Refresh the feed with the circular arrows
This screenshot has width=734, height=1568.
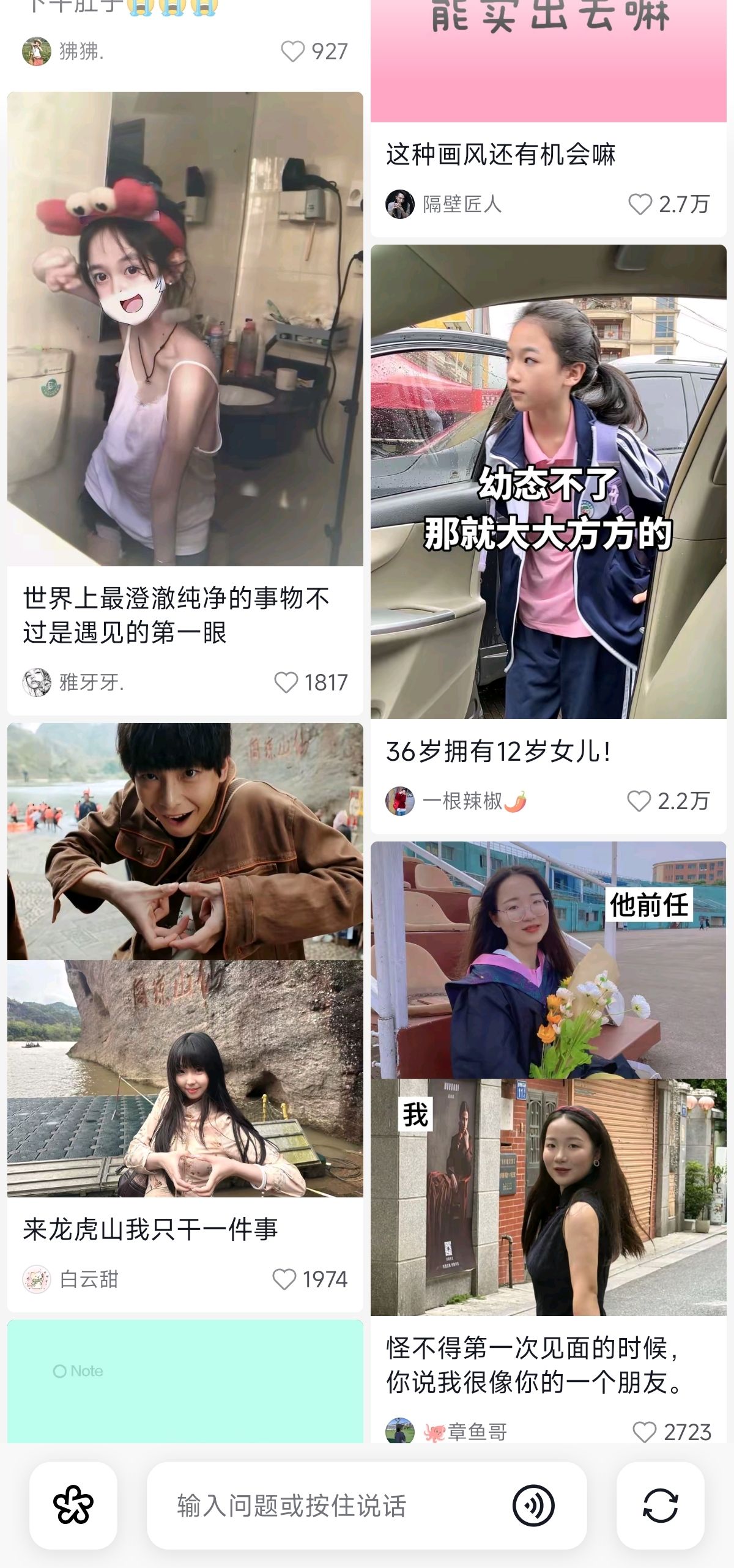point(660,1506)
